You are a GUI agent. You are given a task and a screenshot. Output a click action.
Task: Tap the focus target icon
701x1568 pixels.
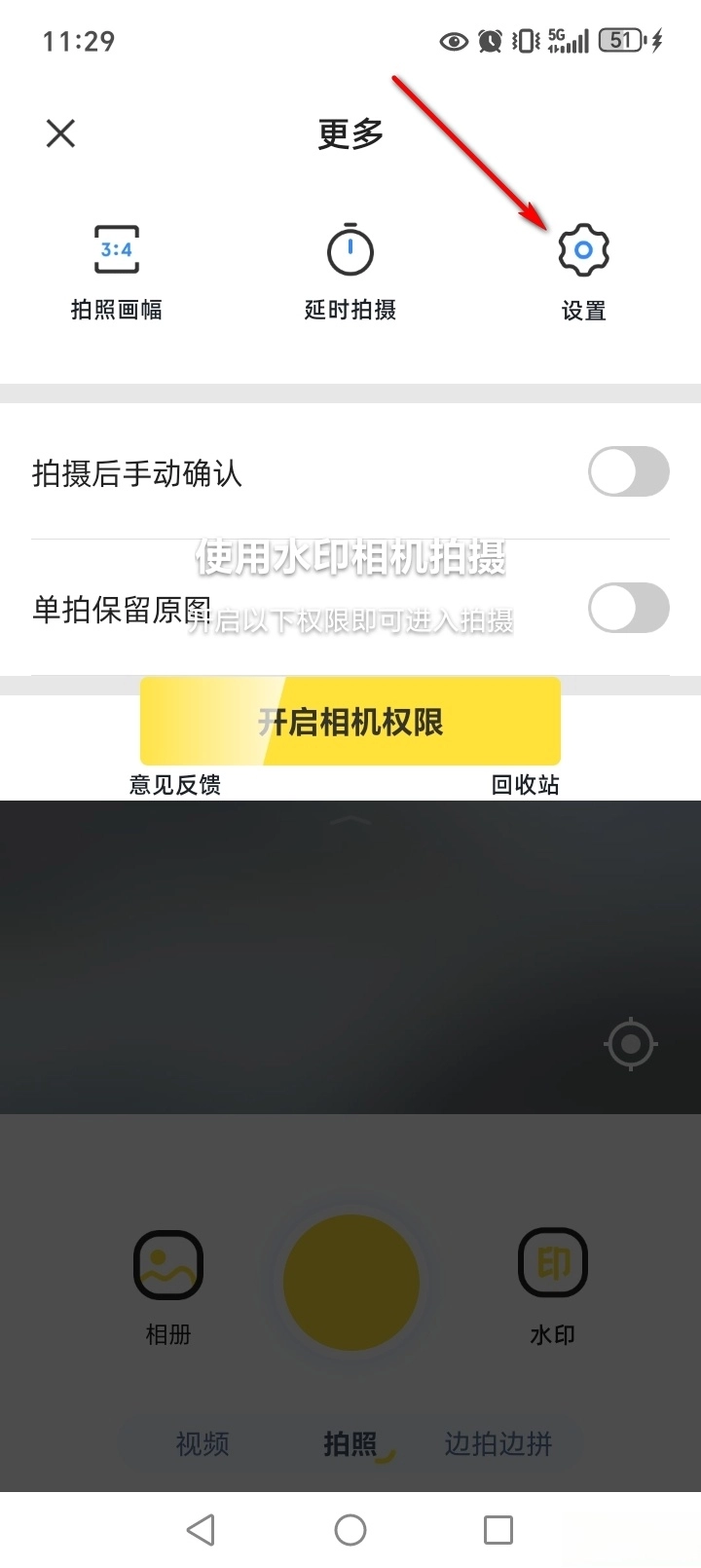630,1045
